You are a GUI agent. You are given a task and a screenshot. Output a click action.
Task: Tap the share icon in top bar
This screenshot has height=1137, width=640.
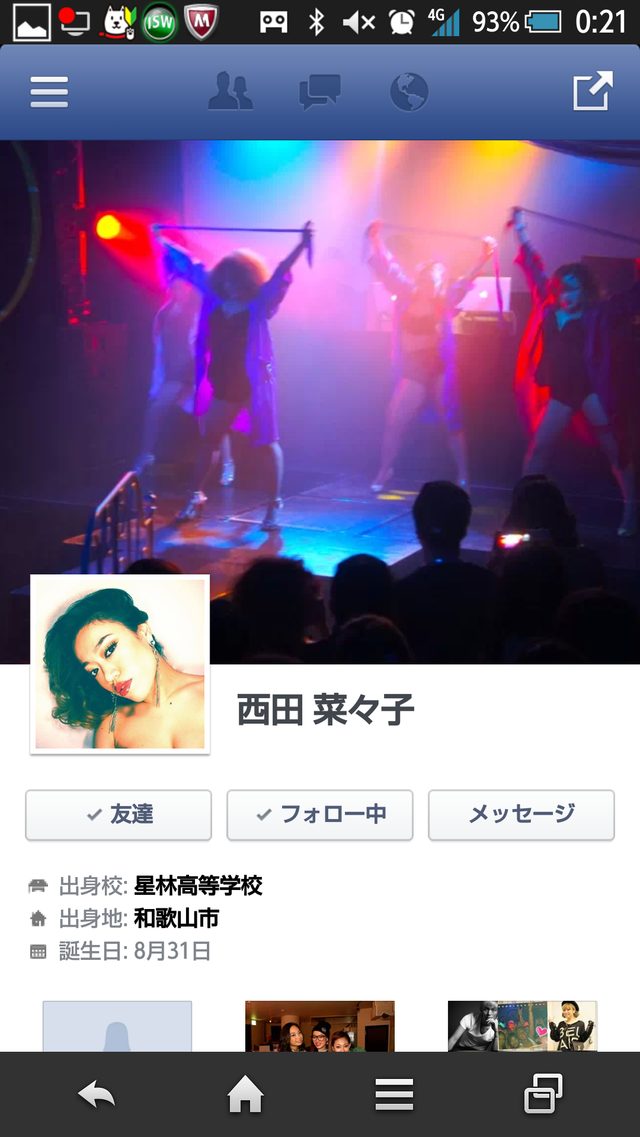(x=591, y=91)
